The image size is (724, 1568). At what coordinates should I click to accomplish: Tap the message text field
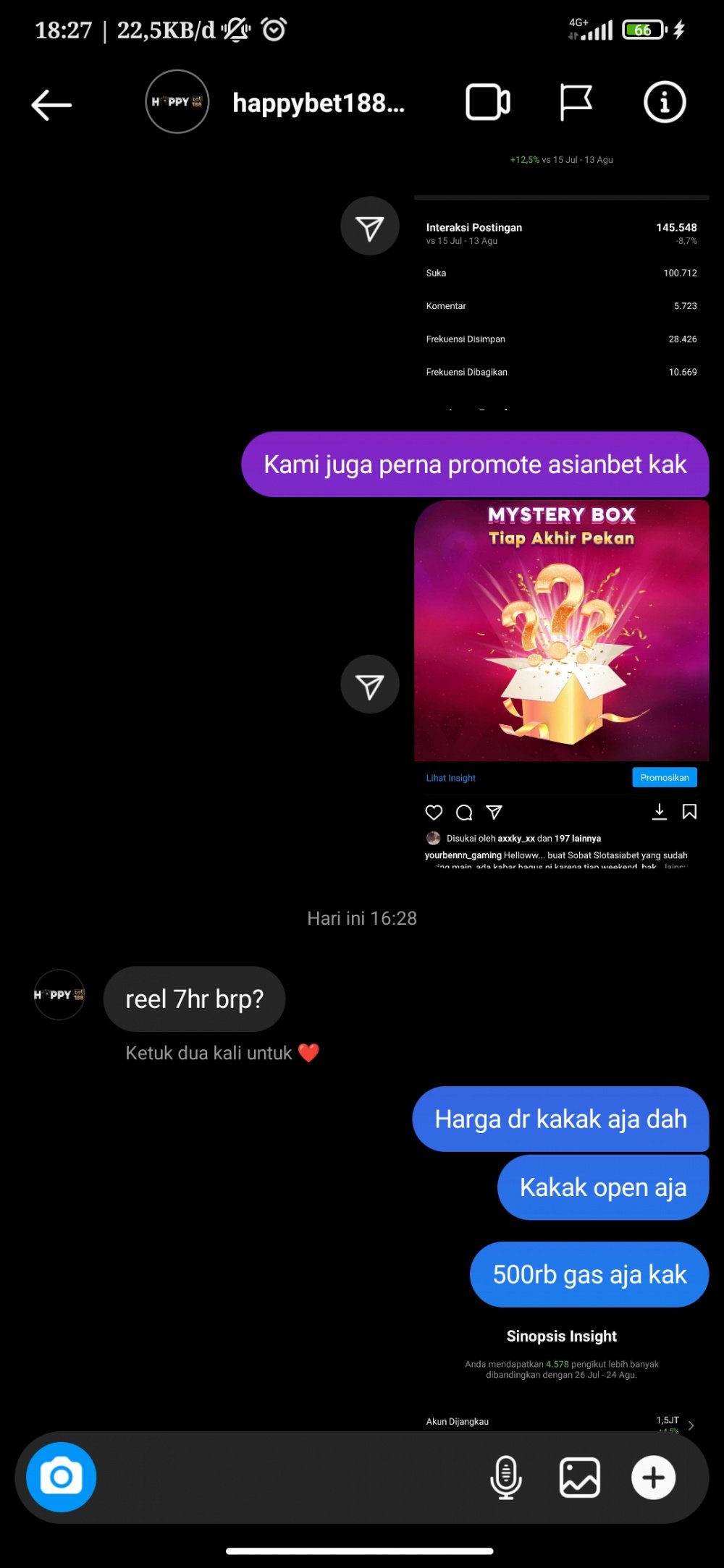pyautogui.click(x=290, y=1477)
